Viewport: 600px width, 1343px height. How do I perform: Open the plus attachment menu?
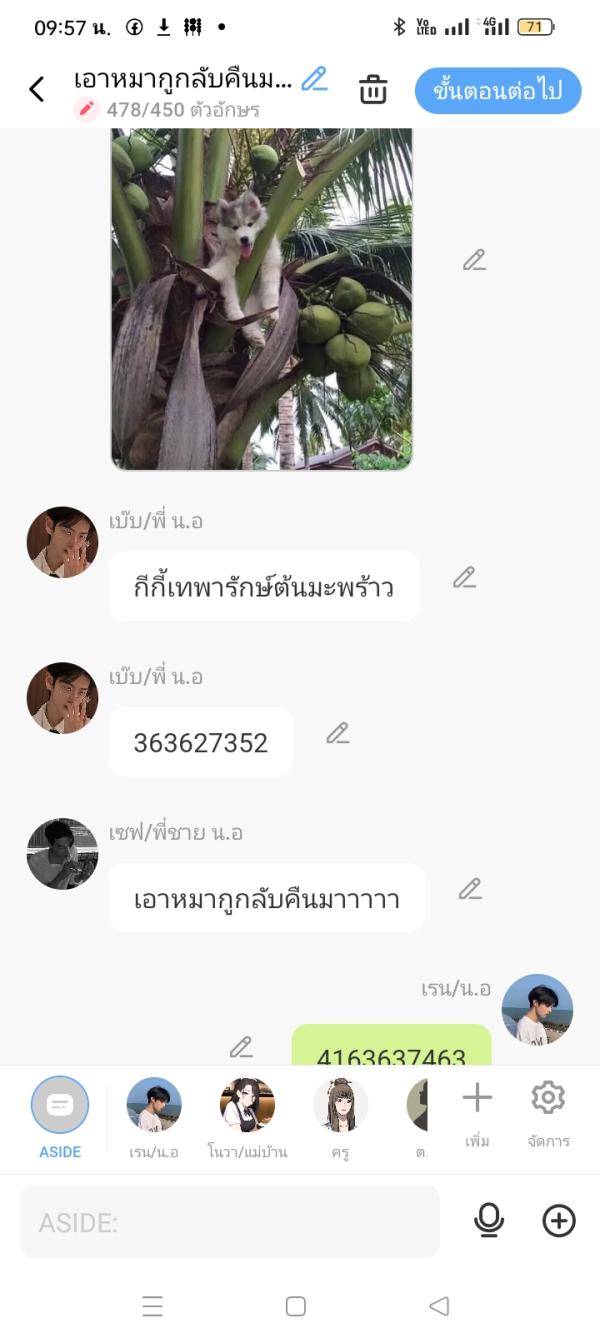tap(559, 1220)
